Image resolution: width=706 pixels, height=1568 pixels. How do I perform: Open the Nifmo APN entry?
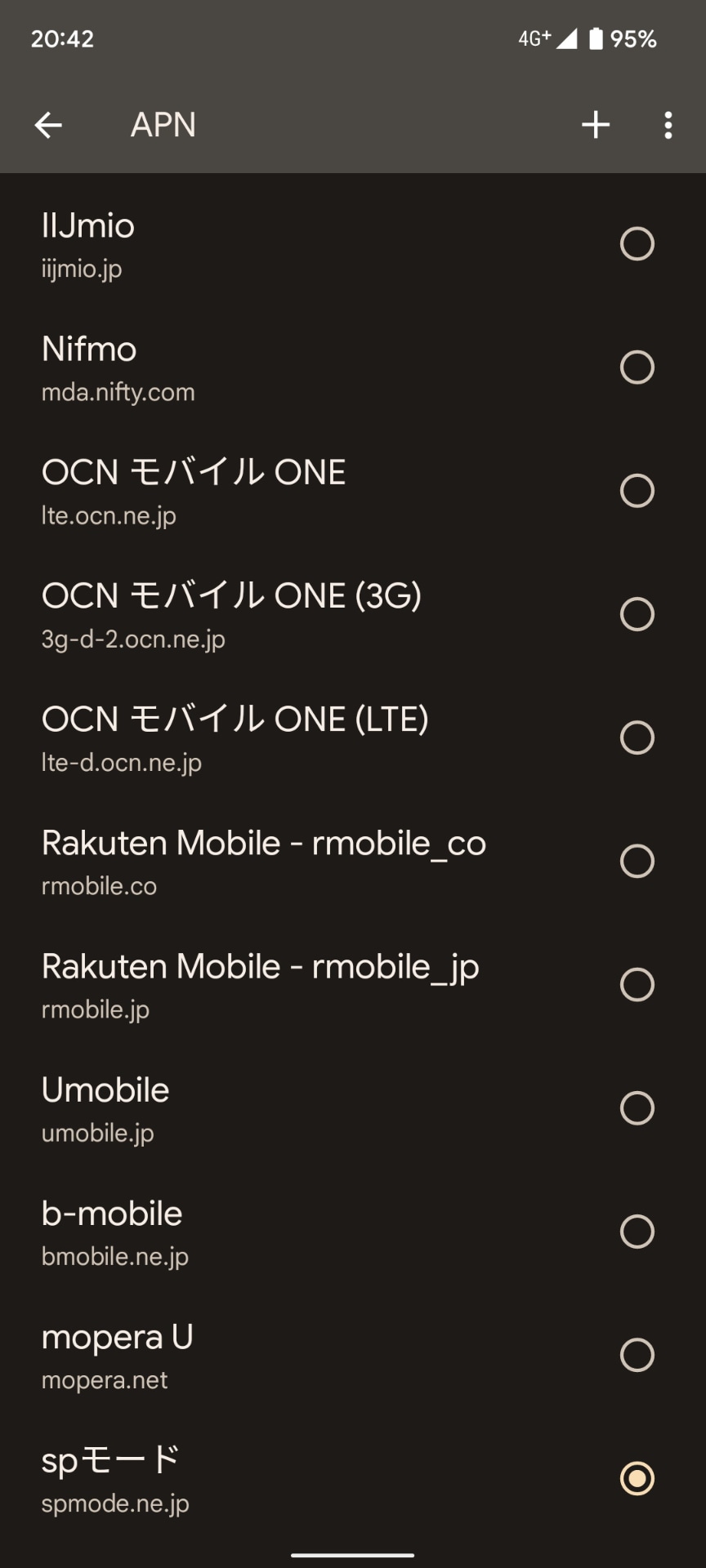(245, 367)
